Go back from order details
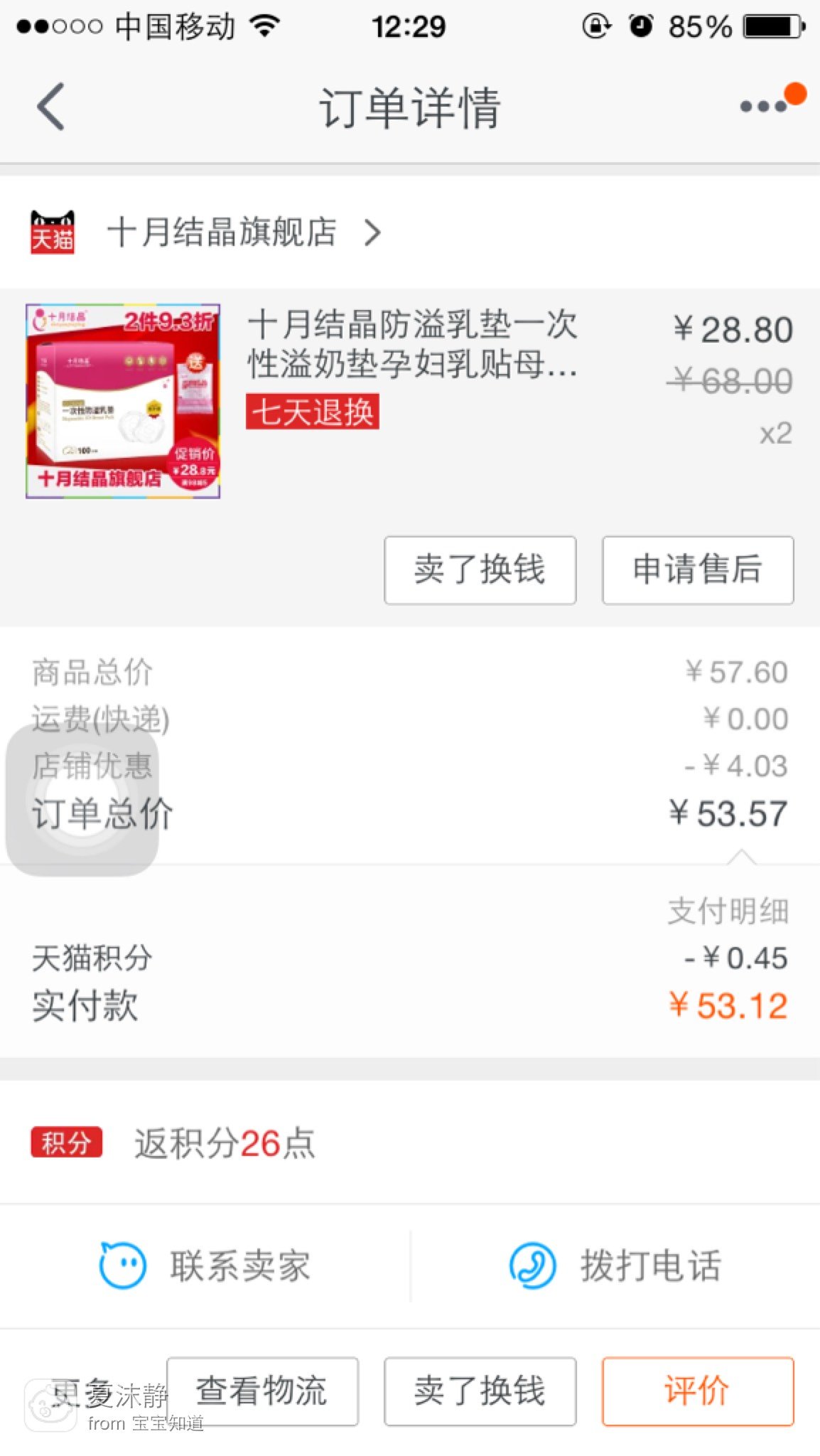This screenshot has height=1456, width=820. 51,107
